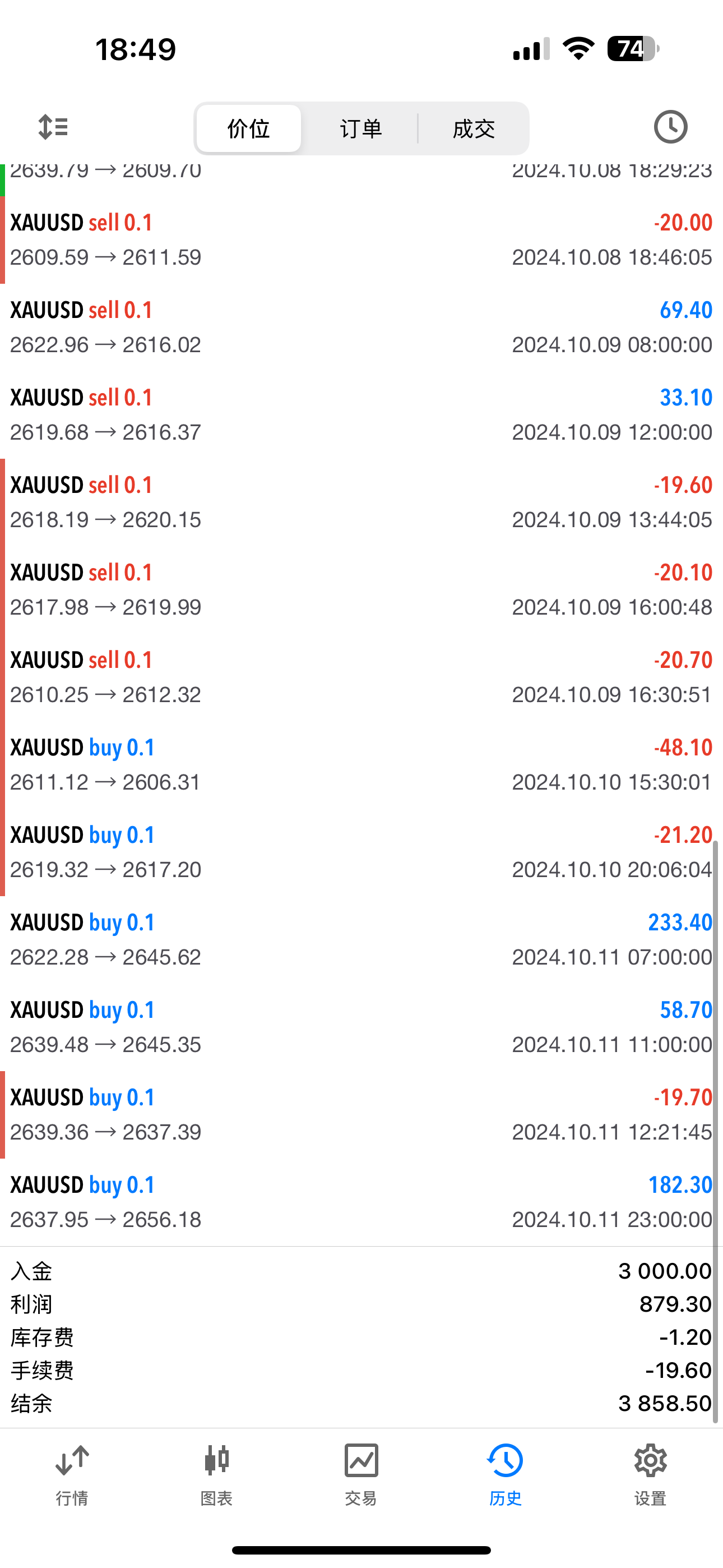Show details of the -20.70 sell trade

coord(361,677)
